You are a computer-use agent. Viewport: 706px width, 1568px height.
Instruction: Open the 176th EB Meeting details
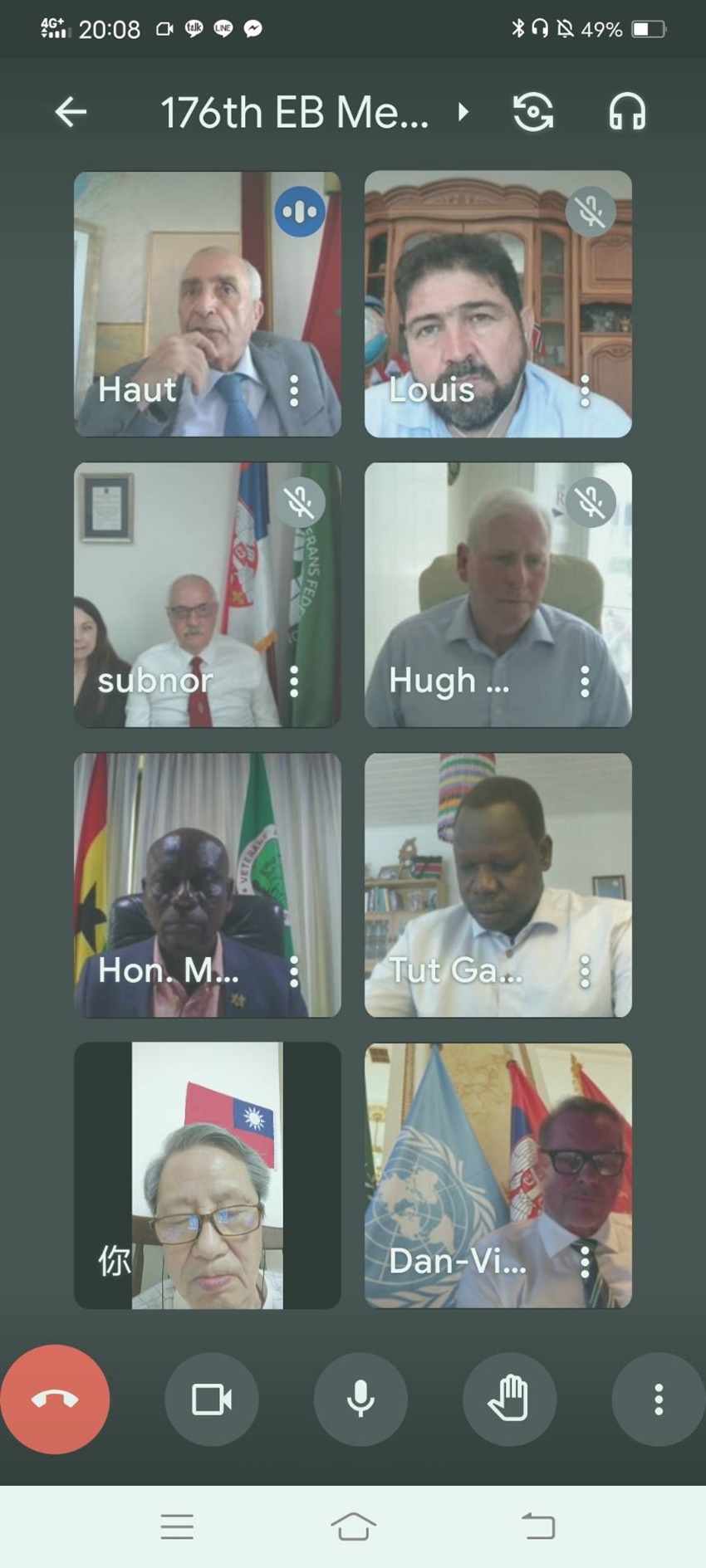314,112
